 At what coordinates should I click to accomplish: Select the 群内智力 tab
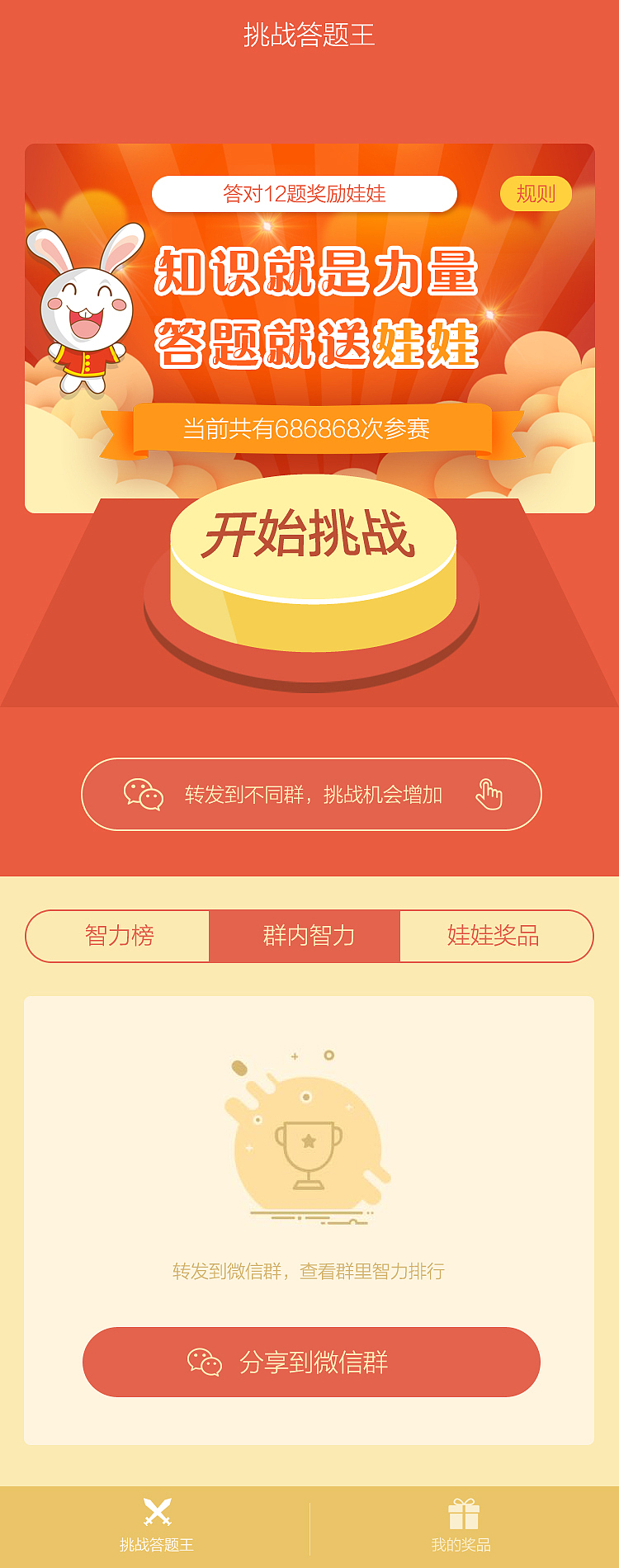coord(310,936)
